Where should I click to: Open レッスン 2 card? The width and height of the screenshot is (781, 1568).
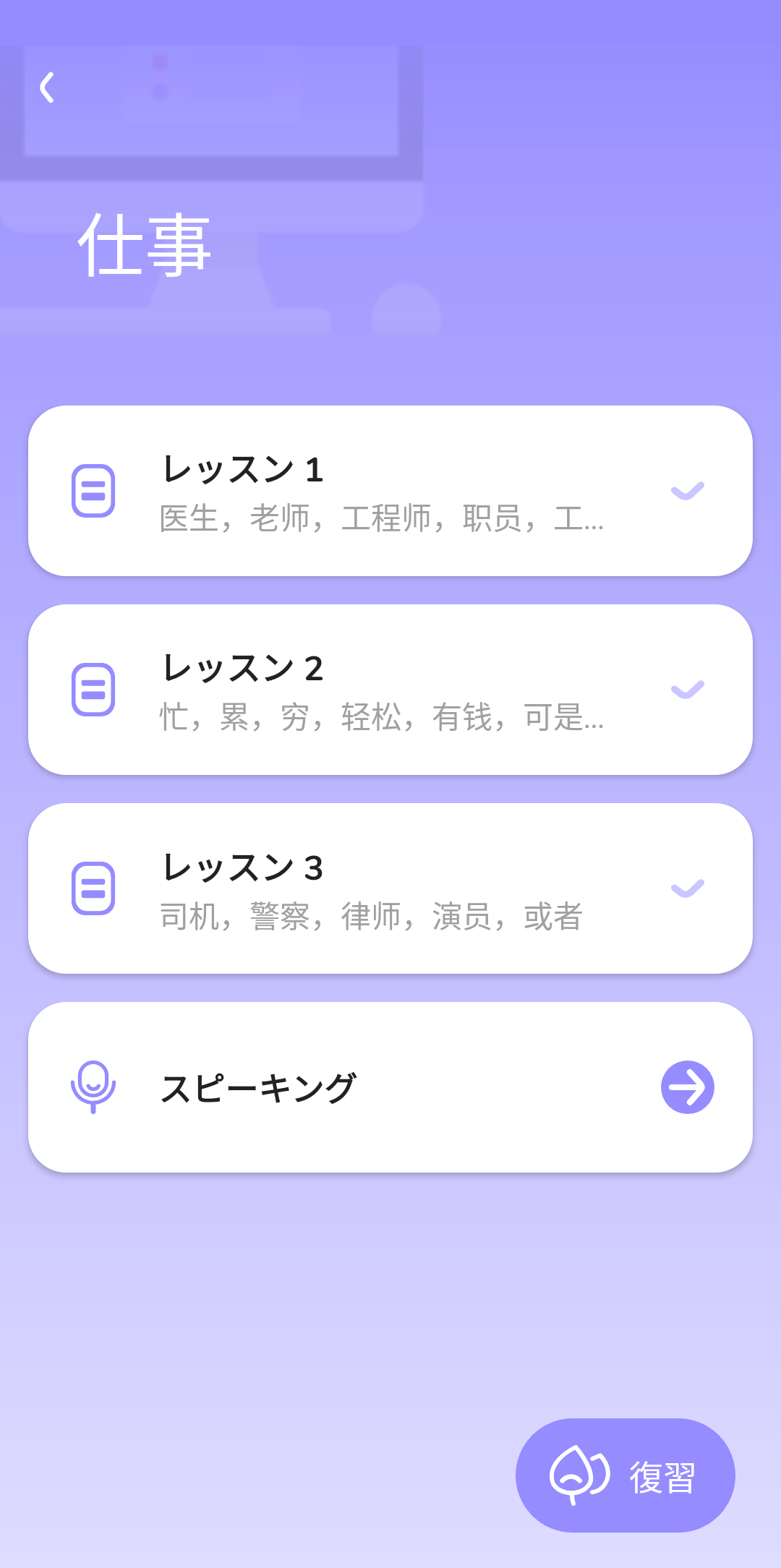click(x=390, y=690)
